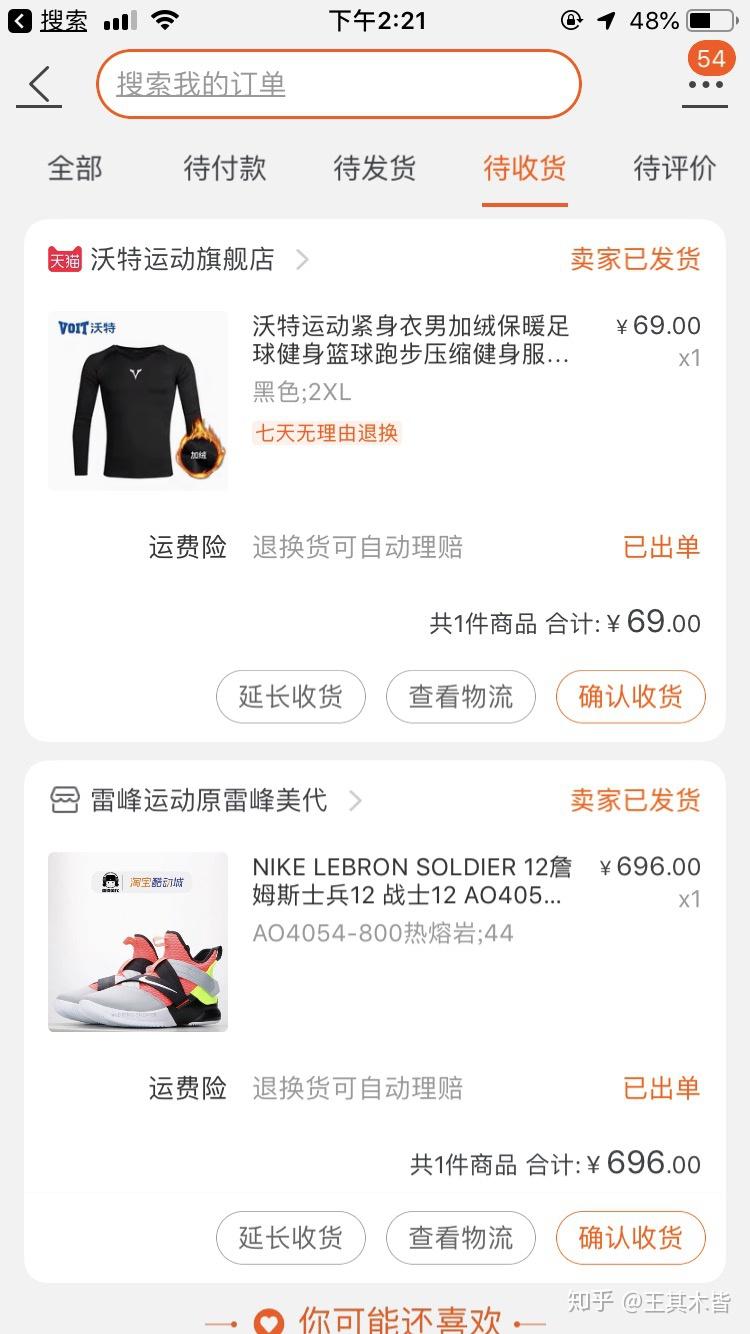
Task: Open the NIKE LEBRON SOLDIER 12 order item
Action: (410, 881)
